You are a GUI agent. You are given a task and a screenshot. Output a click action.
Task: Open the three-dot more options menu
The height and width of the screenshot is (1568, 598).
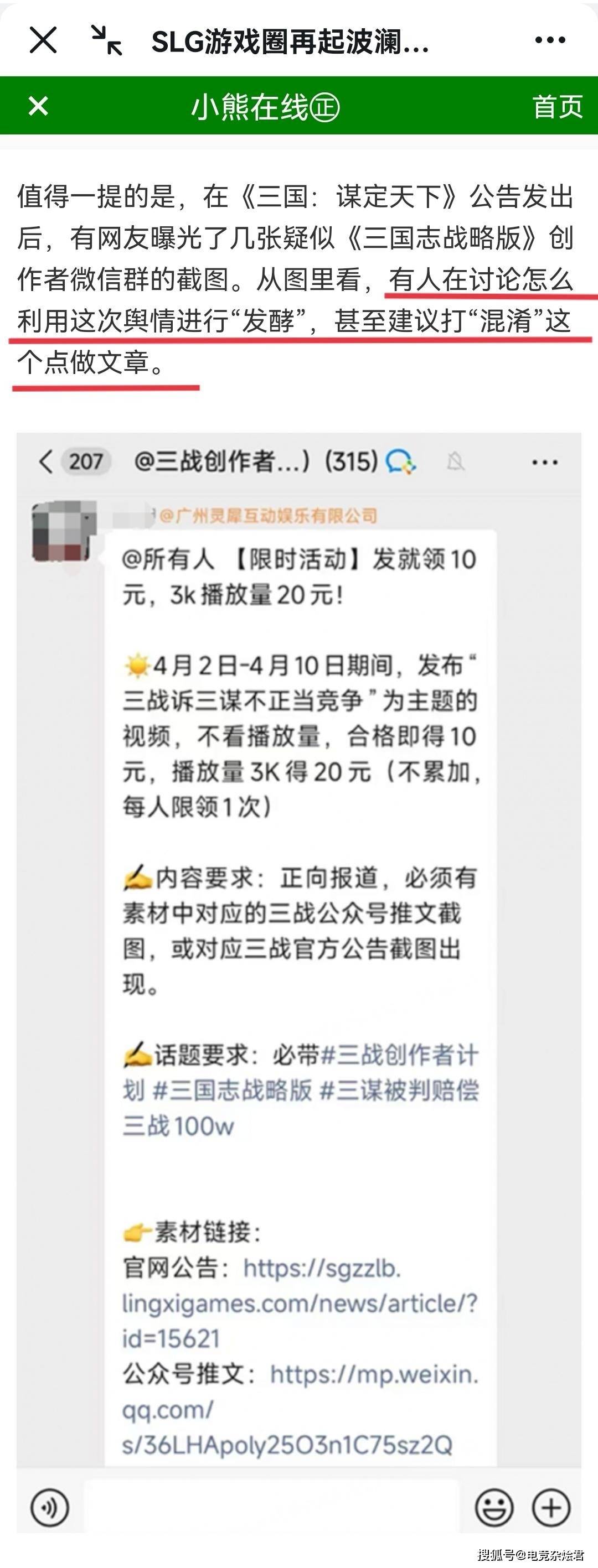550,41
